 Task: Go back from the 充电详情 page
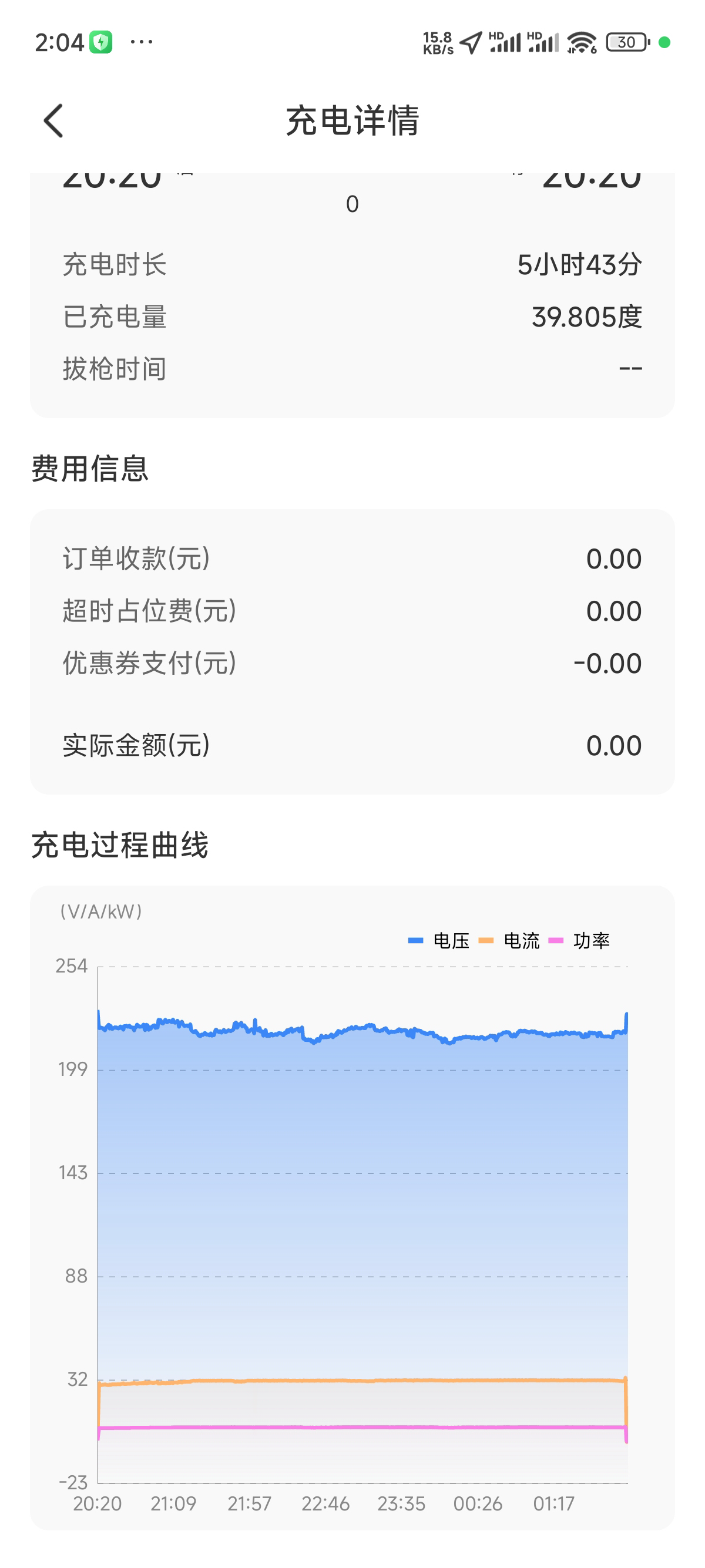[53, 120]
